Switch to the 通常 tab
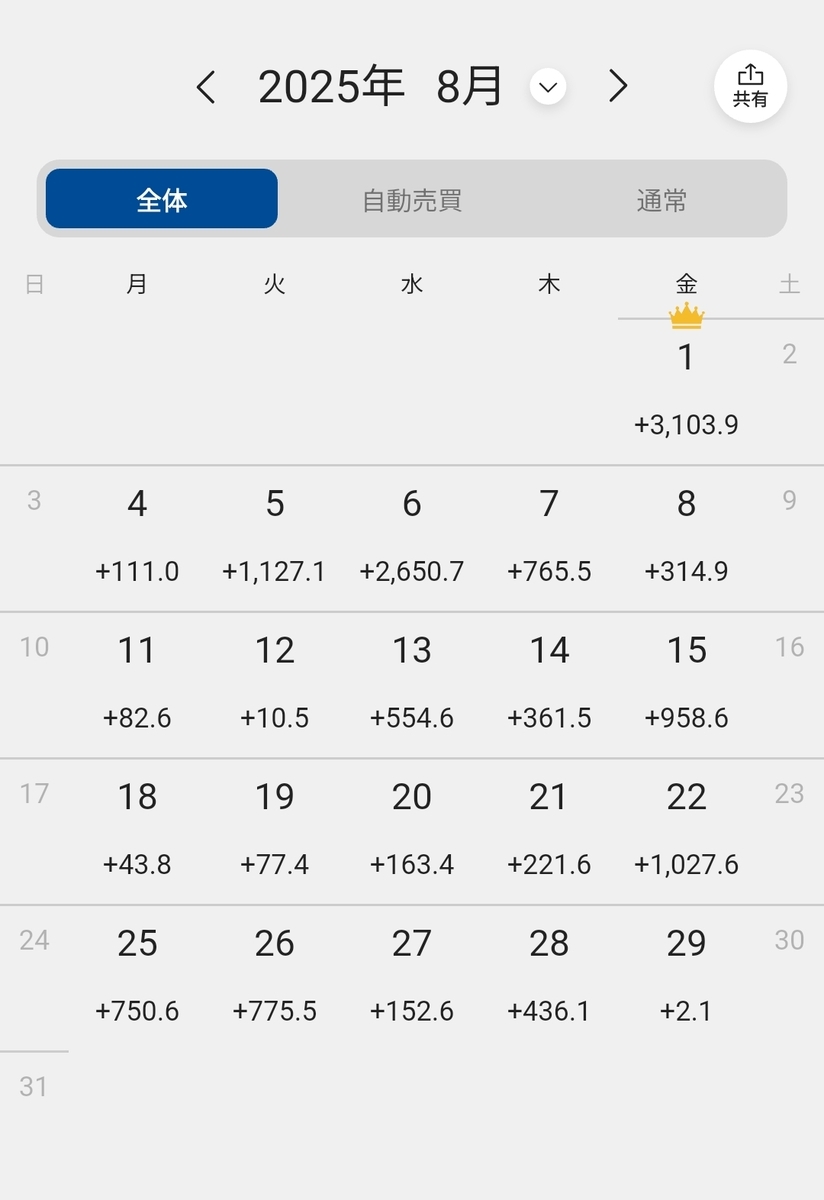This screenshot has width=824, height=1200. (662, 200)
